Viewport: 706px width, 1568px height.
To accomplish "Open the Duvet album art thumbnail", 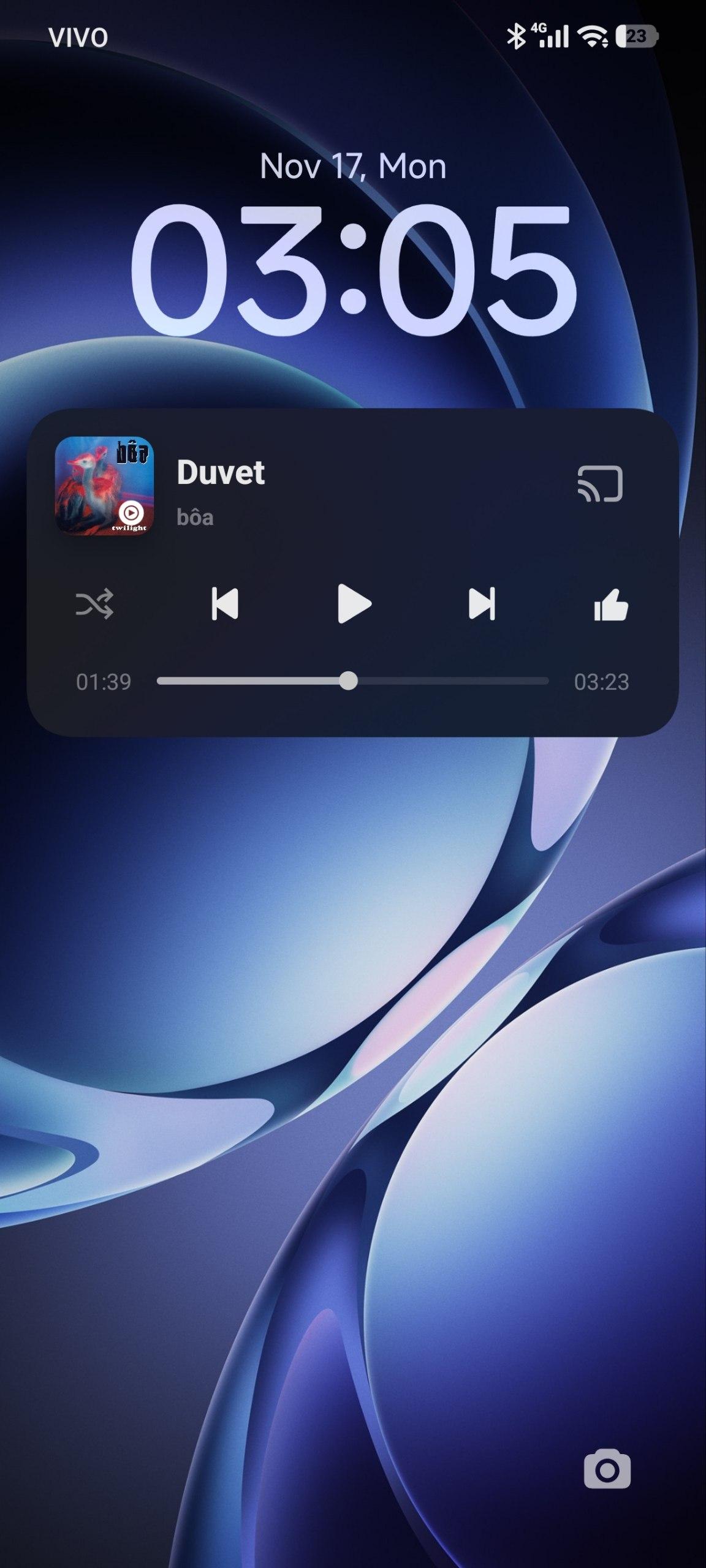I will tap(104, 486).
